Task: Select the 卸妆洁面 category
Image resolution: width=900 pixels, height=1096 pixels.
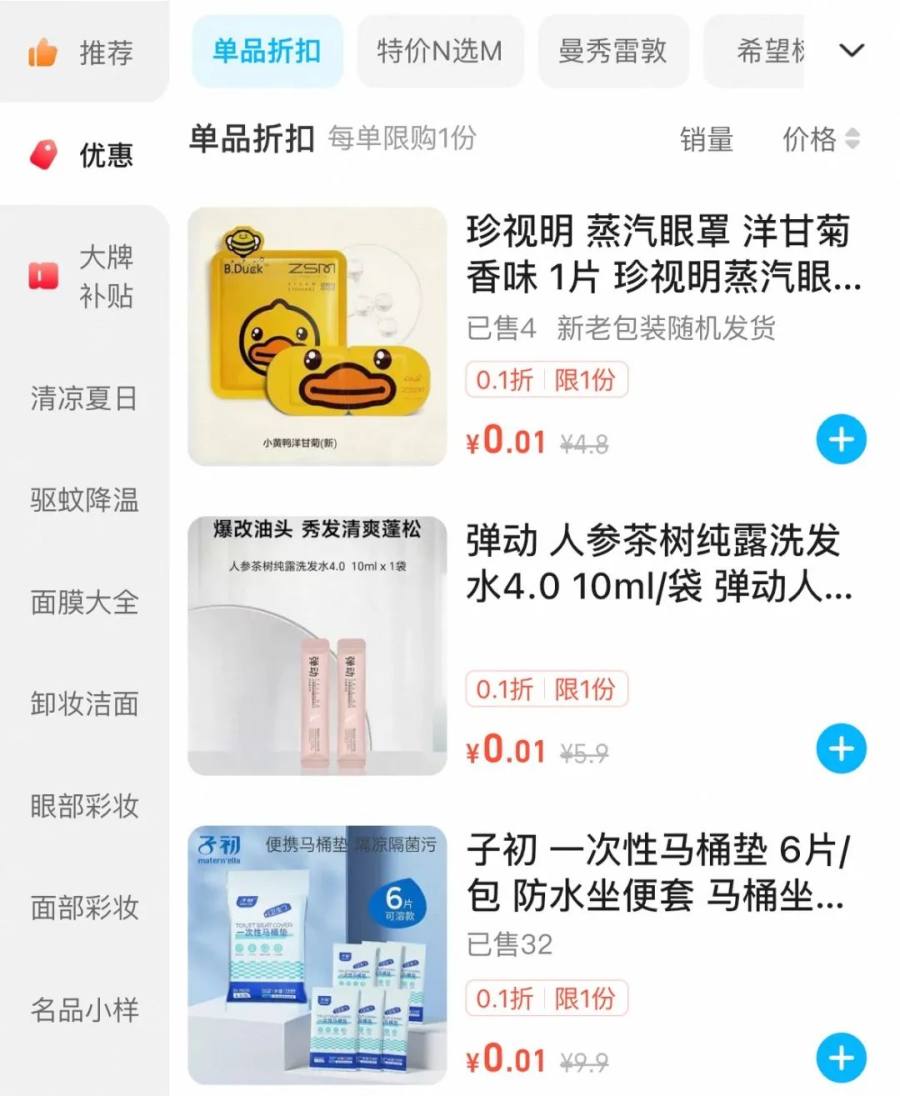Action: tap(84, 704)
